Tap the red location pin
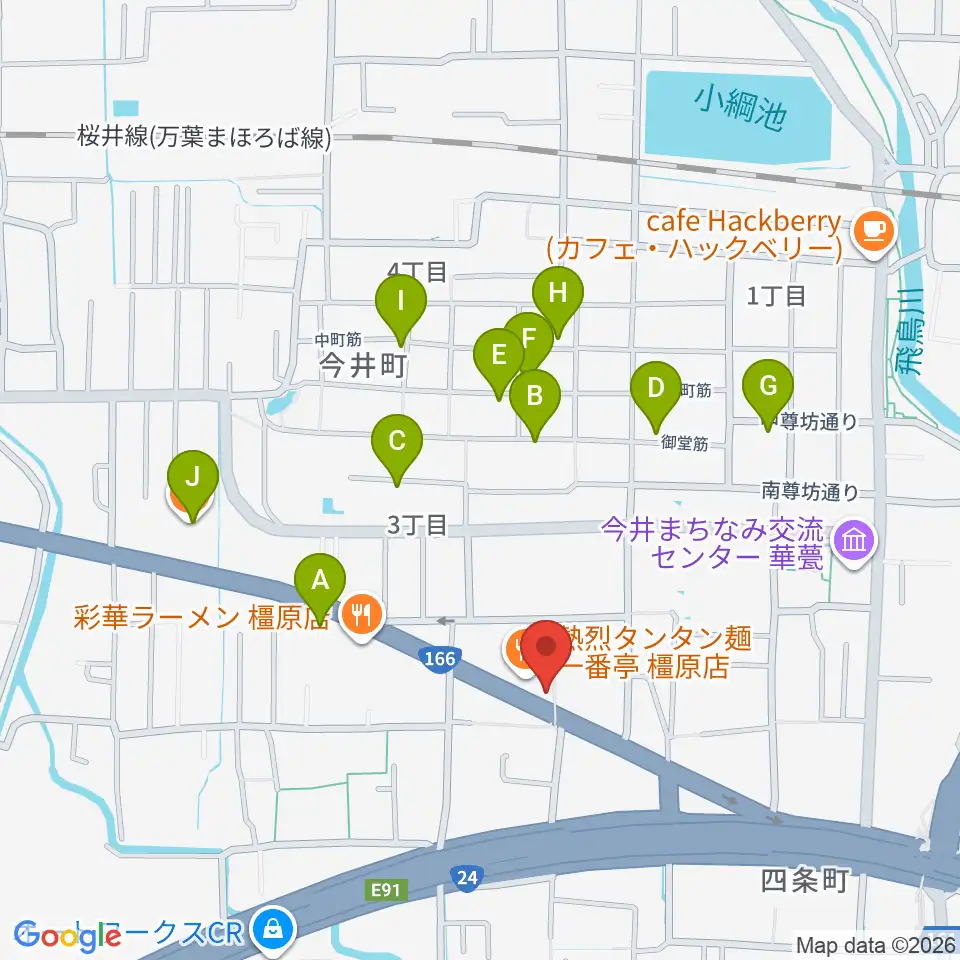Viewport: 960px width, 960px height. point(545,653)
